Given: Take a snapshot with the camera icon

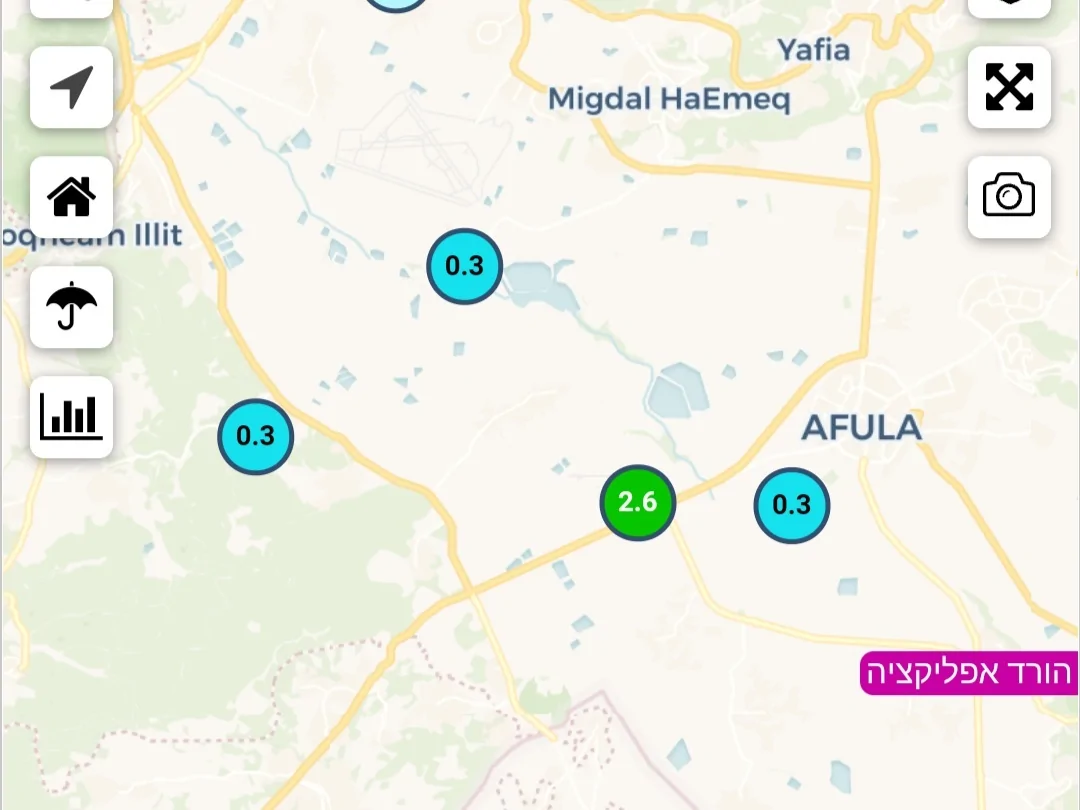Looking at the screenshot, I should pyautogui.click(x=1009, y=196).
